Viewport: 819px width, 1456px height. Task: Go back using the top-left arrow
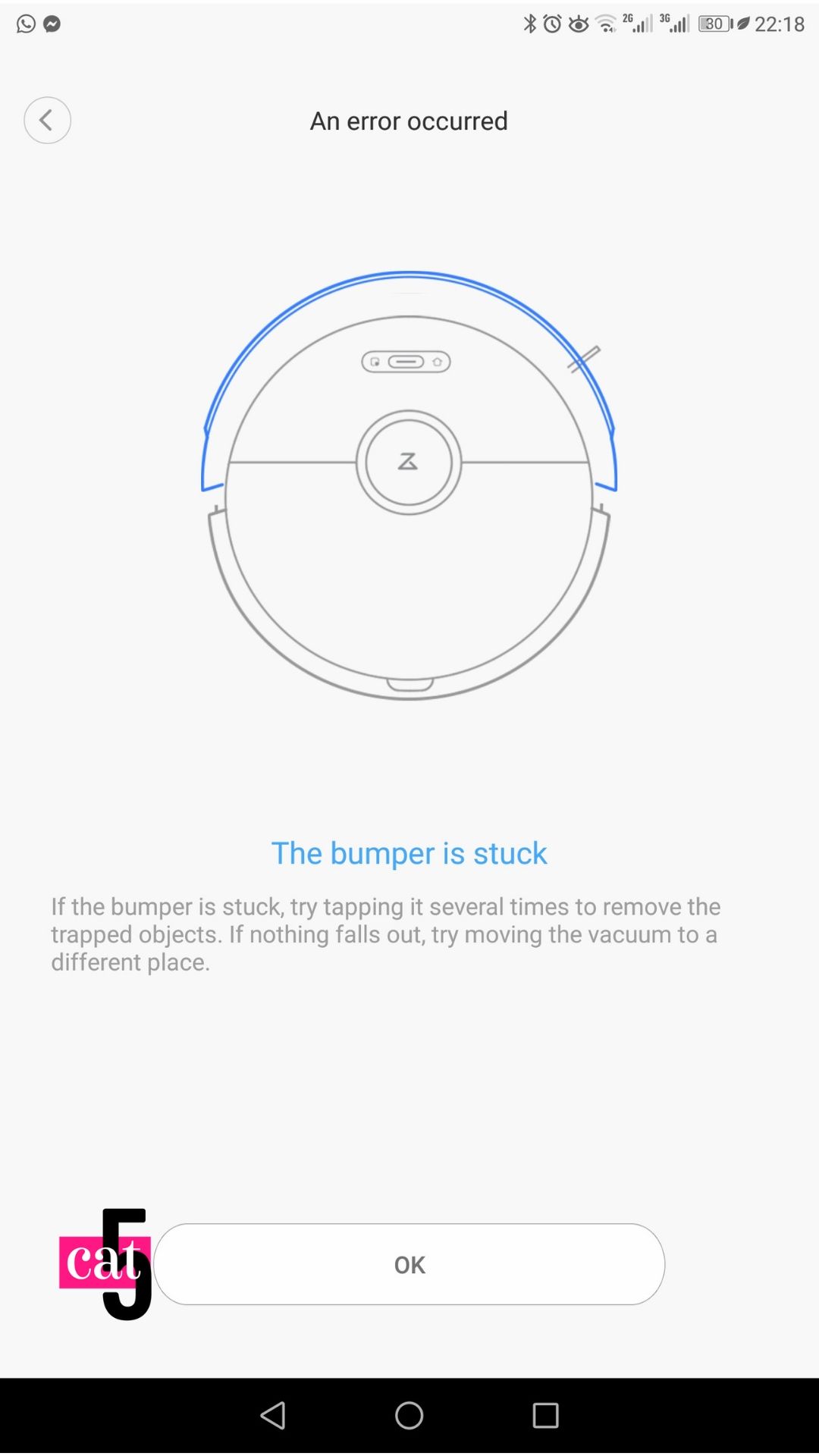tap(47, 120)
